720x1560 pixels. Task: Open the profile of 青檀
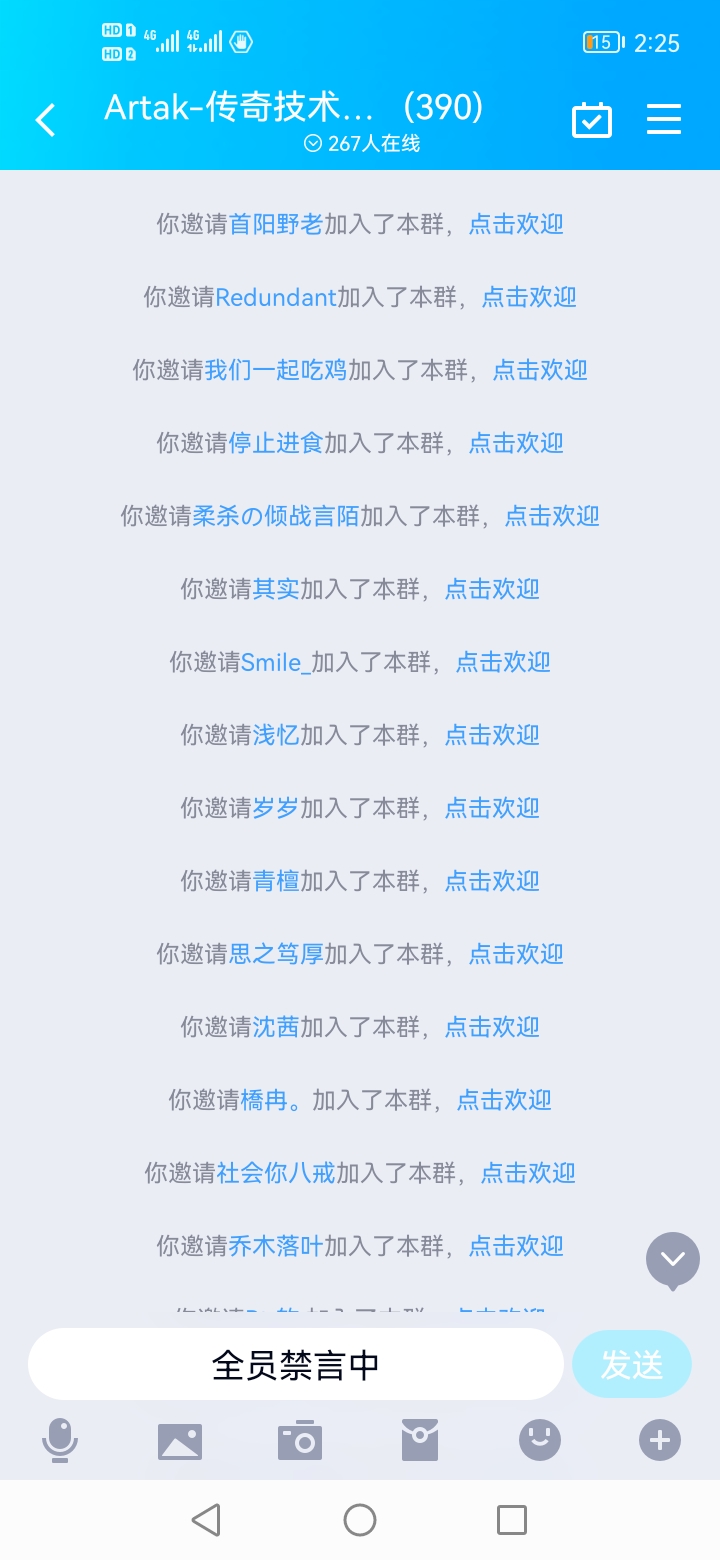click(276, 881)
